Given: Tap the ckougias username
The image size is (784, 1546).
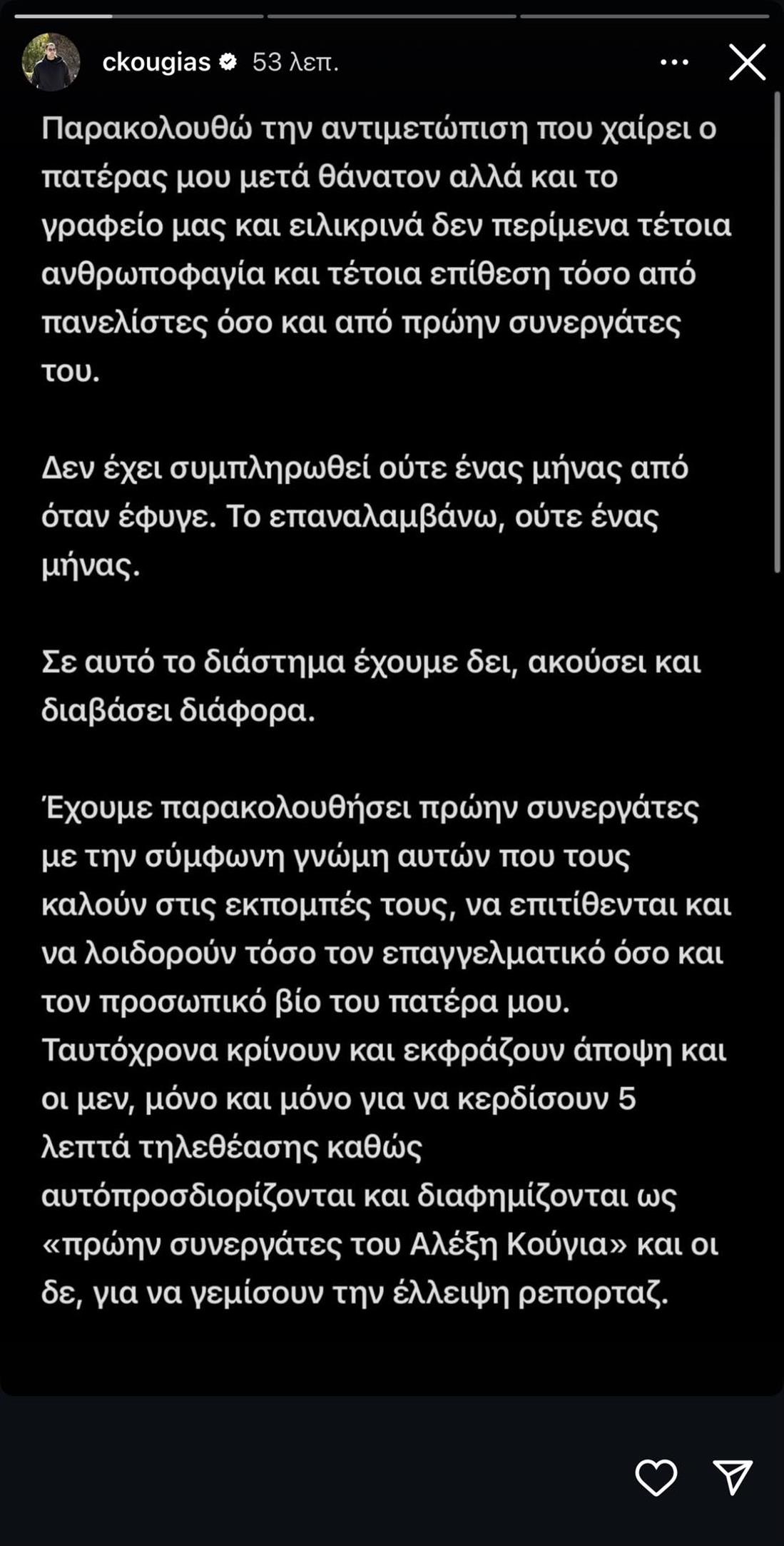Looking at the screenshot, I should (x=156, y=63).
